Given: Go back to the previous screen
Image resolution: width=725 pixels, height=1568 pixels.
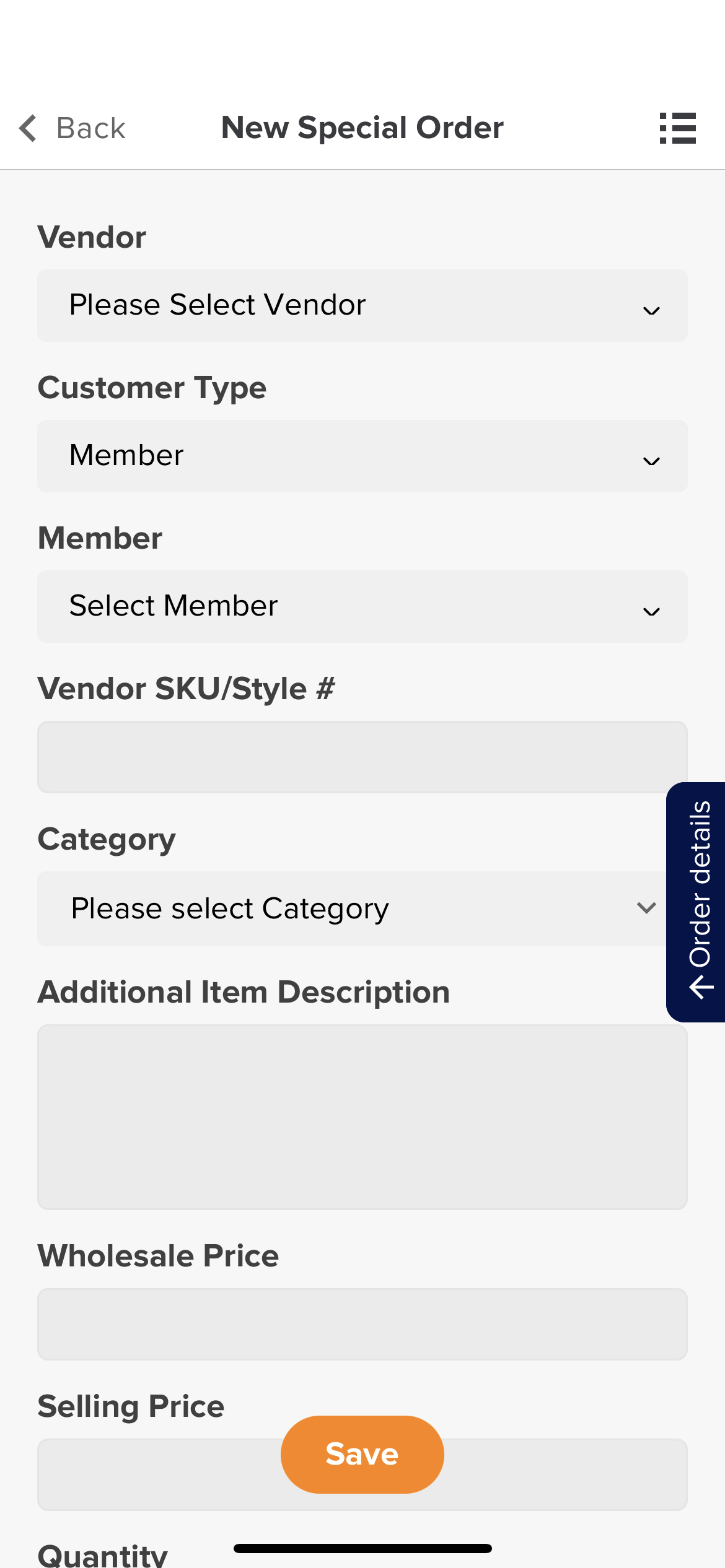Looking at the screenshot, I should pyautogui.click(x=72, y=128).
